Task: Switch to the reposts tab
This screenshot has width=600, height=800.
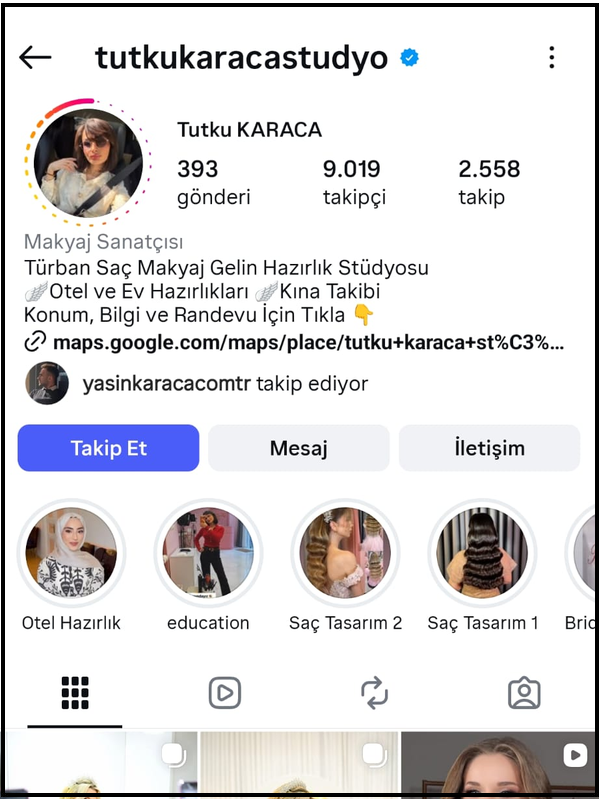Action: click(x=374, y=692)
